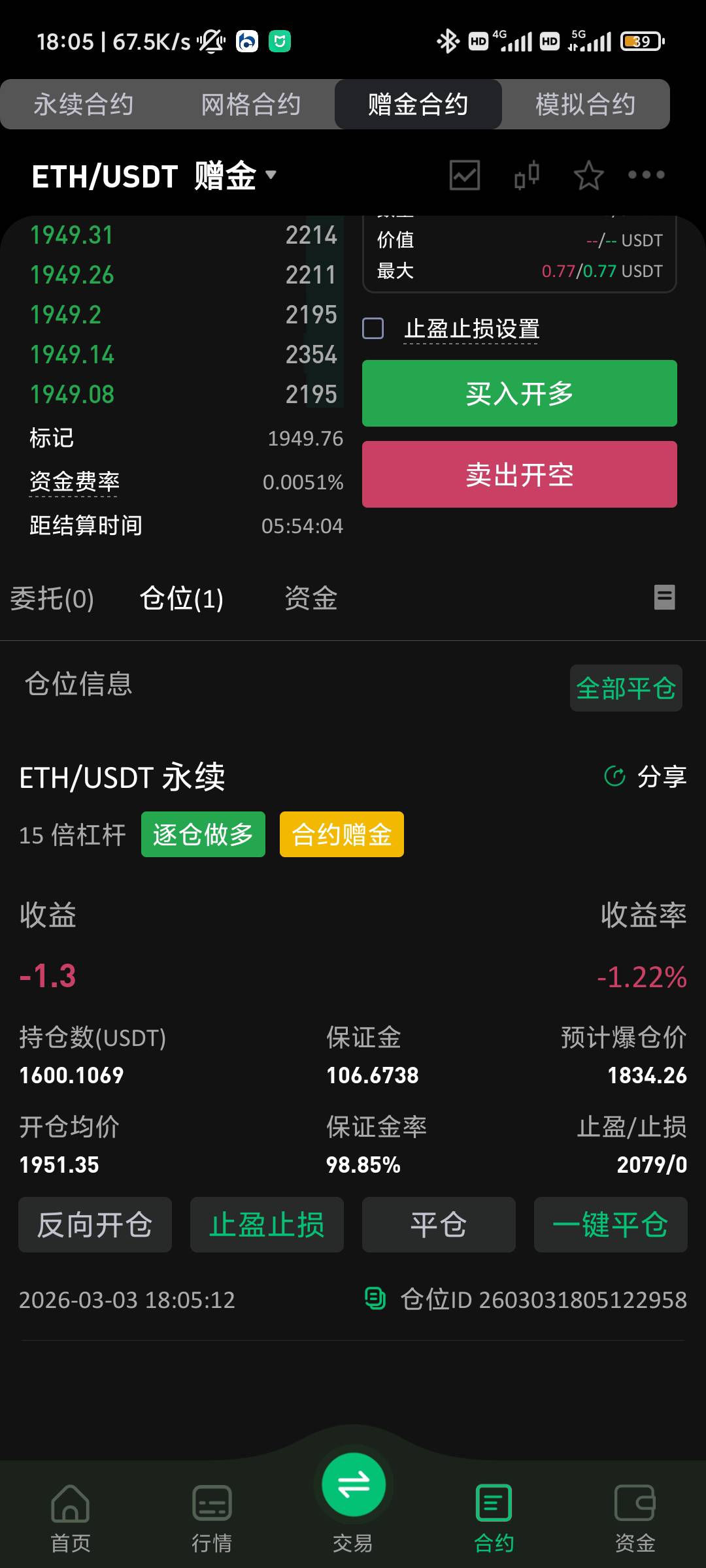
Task: Switch to the 网格合约 tab
Action: (x=251, y=105)
